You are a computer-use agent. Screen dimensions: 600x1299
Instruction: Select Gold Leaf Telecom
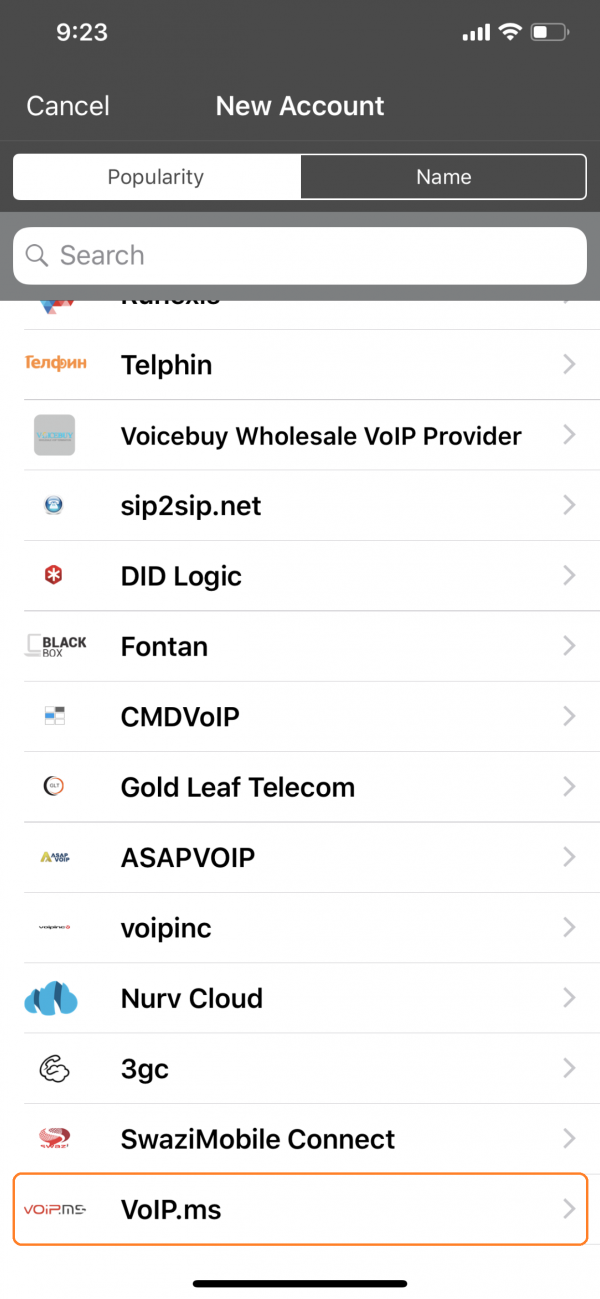click(x=300, y=787)
